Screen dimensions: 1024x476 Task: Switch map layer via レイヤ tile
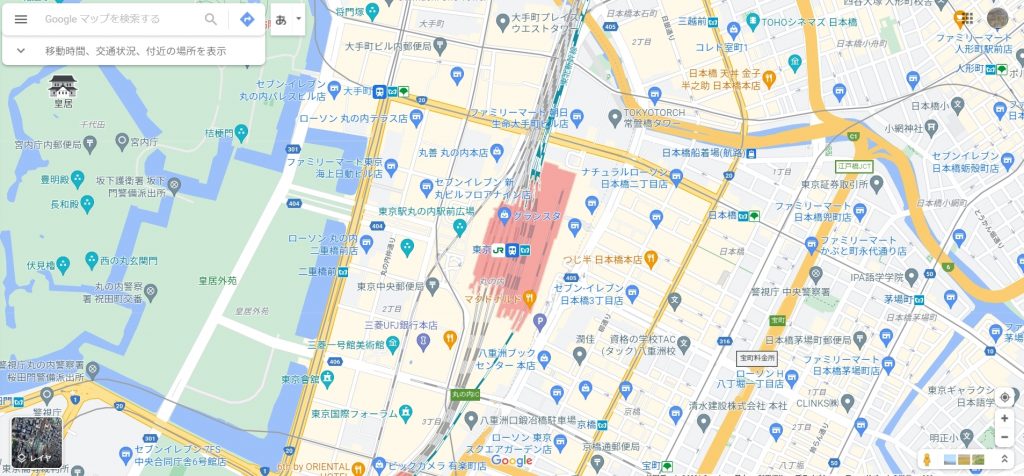(x=37, y=442)
